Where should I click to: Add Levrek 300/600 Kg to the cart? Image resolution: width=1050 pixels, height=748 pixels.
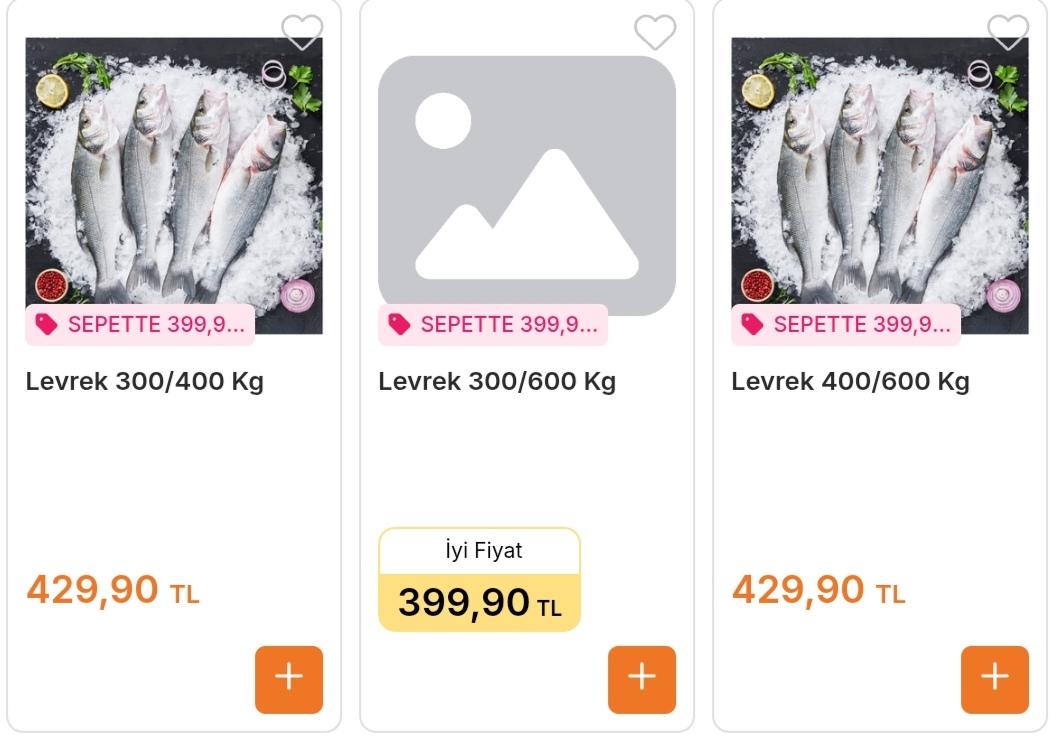pyautogui.click(x=642, y=679)
